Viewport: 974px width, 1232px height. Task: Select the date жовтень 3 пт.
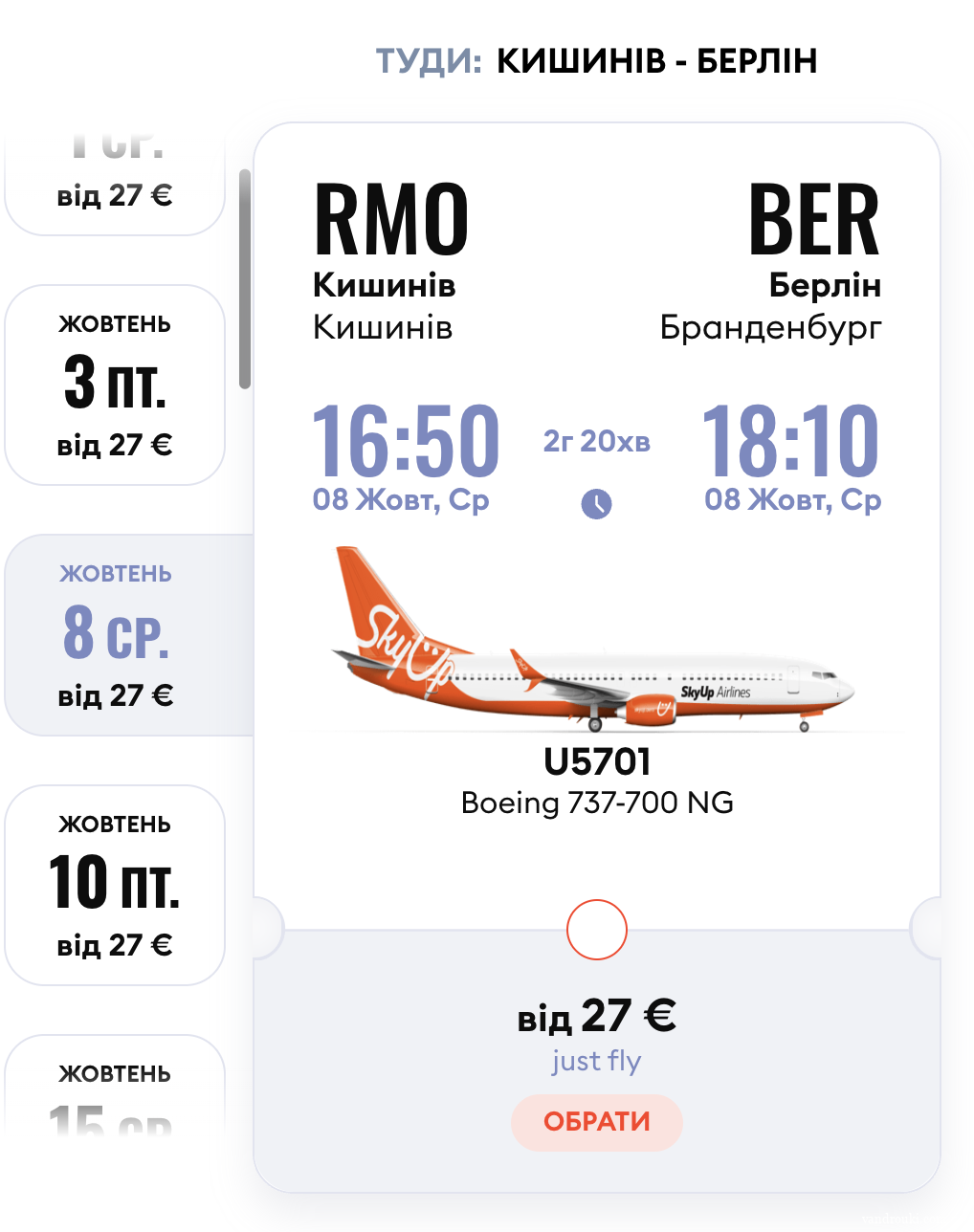[x=115, y=385]
